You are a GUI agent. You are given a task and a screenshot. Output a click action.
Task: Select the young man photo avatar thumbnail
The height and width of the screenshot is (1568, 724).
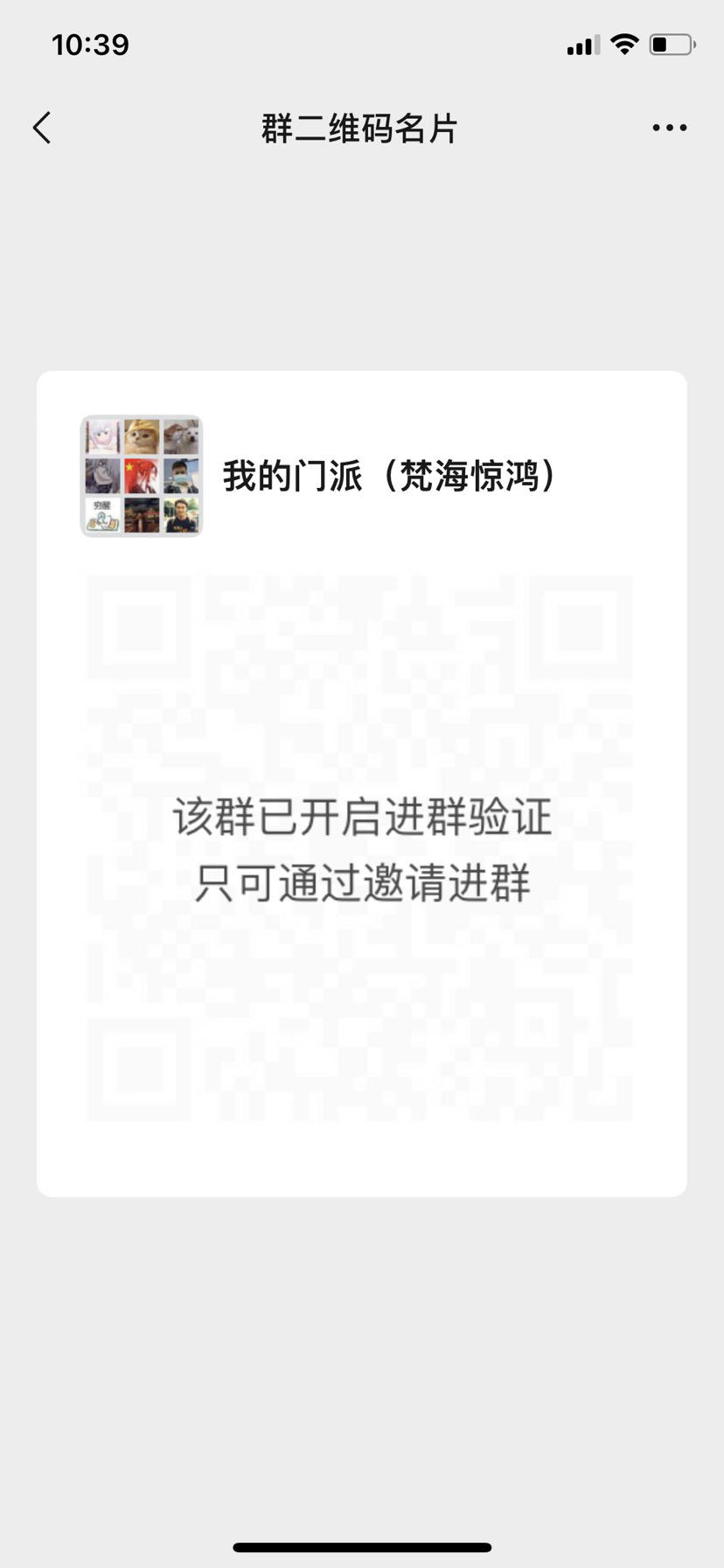point(180,516)
